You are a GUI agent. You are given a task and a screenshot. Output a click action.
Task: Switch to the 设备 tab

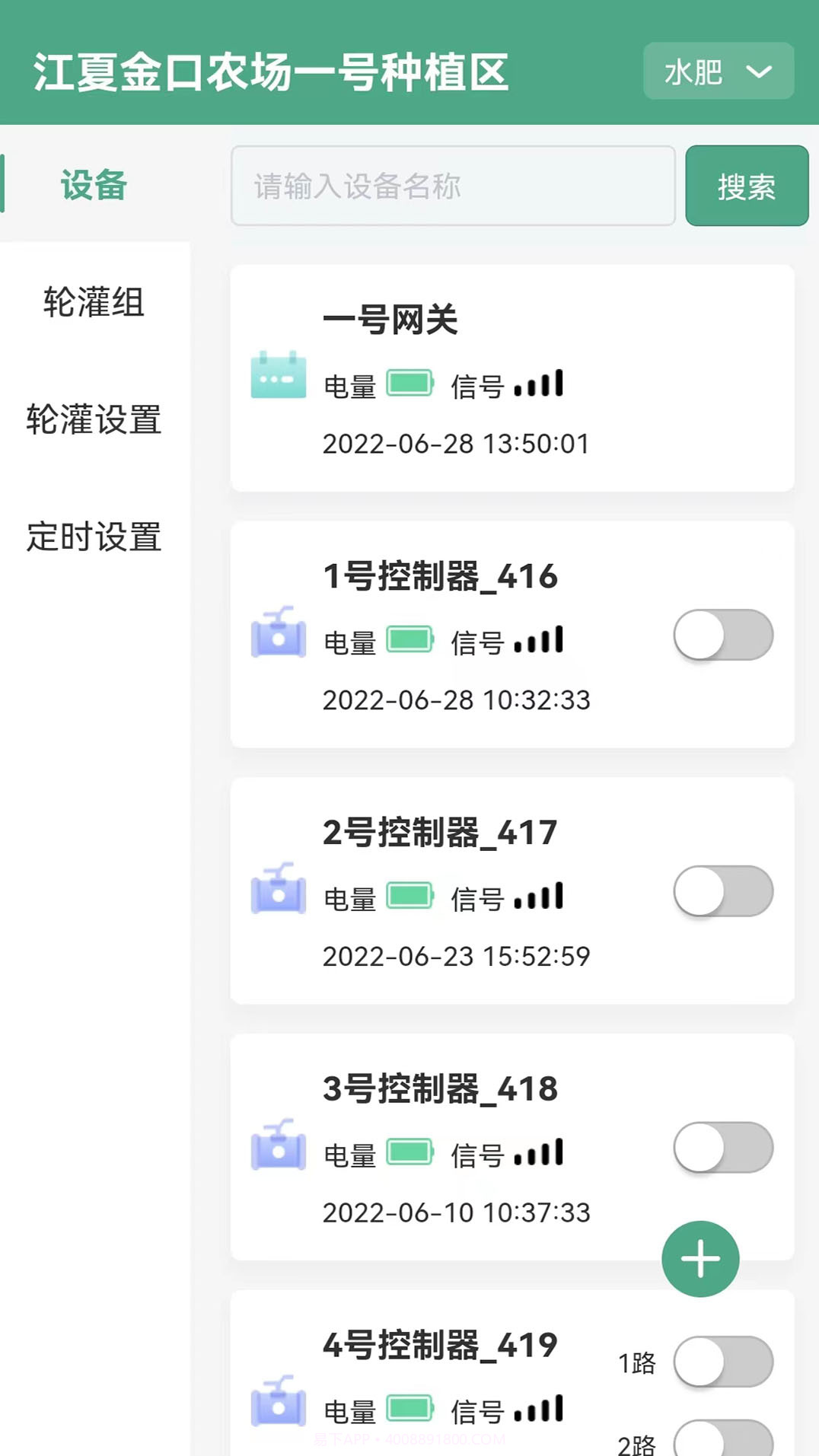tap(93, 185)
